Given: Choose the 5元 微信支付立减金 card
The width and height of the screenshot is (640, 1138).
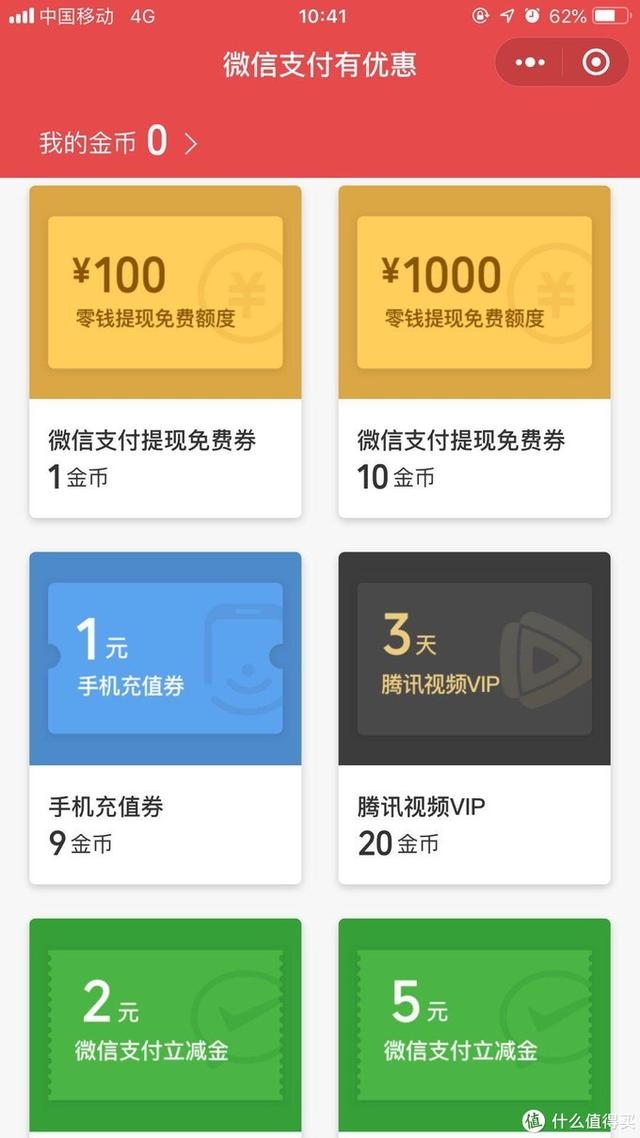Looking at the screenshot, I should (475, 1028).
